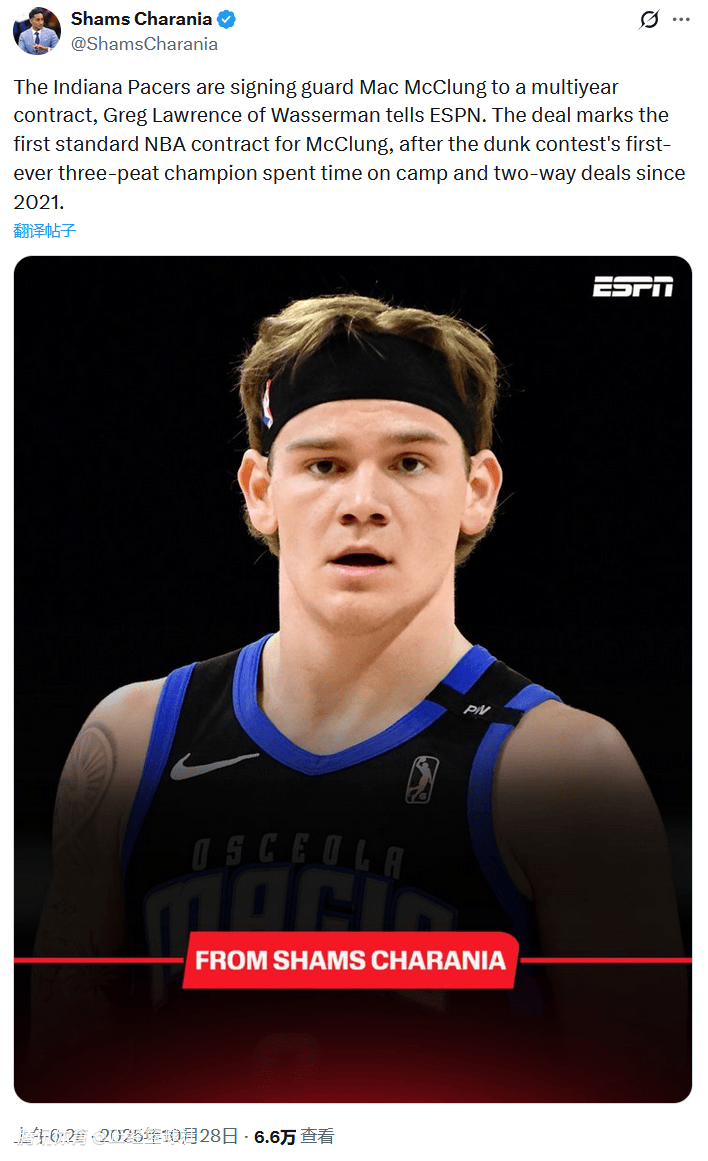This screenshot has width=708, height=1161.
Task: Open the post's date timestamp link
Action: [125, 1136]
